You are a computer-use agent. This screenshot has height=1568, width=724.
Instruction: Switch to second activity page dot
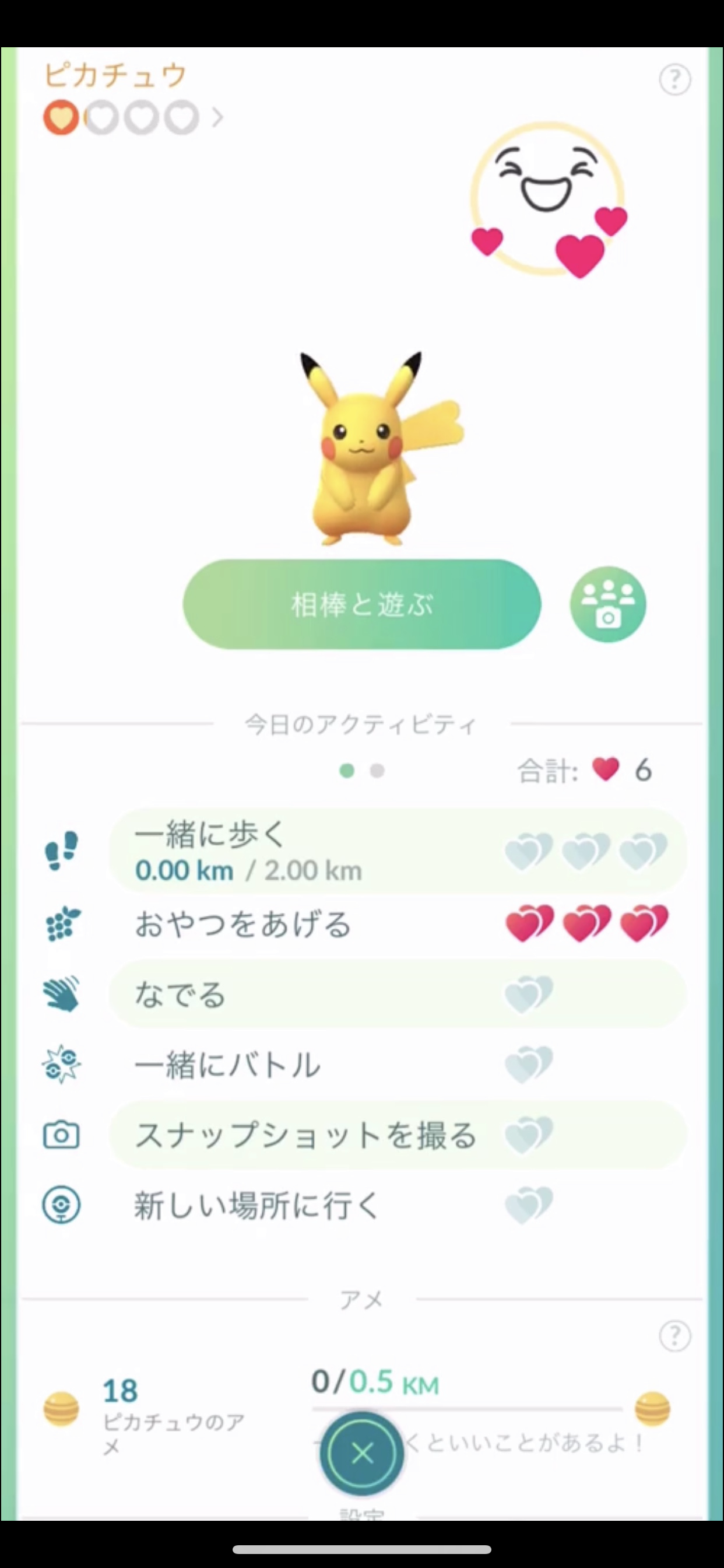tap(377, 771)
